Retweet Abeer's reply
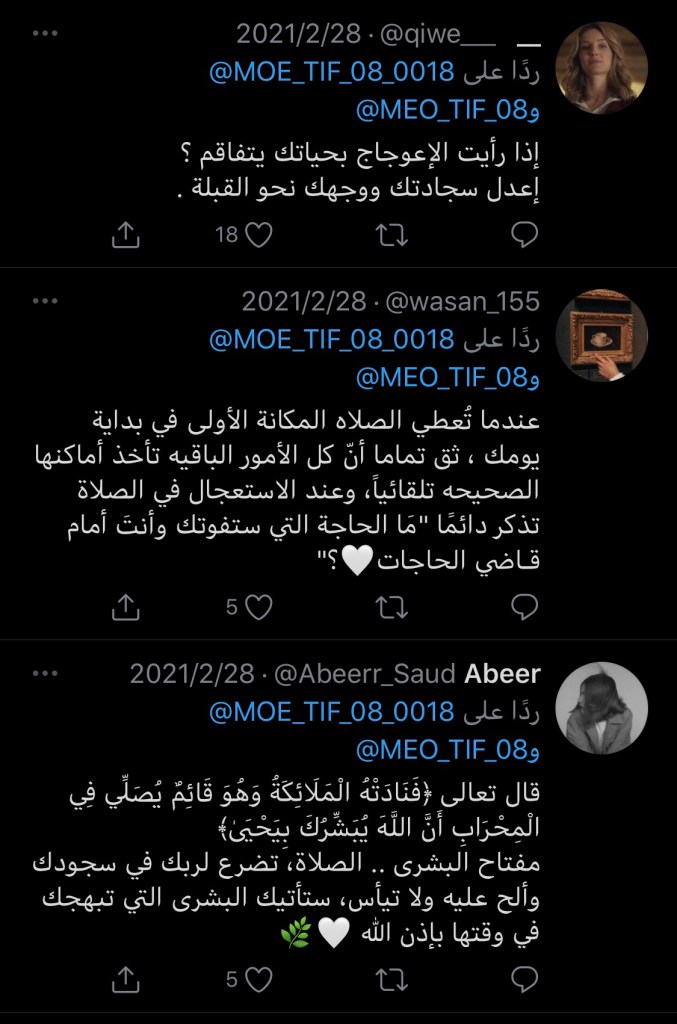Image resolution: width=677 pixels, height=1024 pixels. (x=391, y=978)
